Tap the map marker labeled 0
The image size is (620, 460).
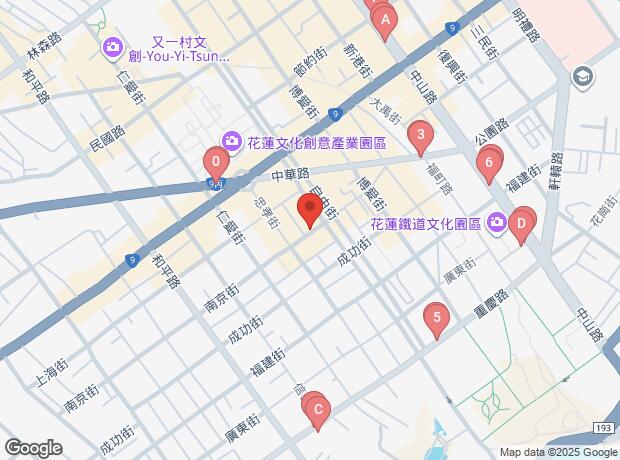point(216,164)
